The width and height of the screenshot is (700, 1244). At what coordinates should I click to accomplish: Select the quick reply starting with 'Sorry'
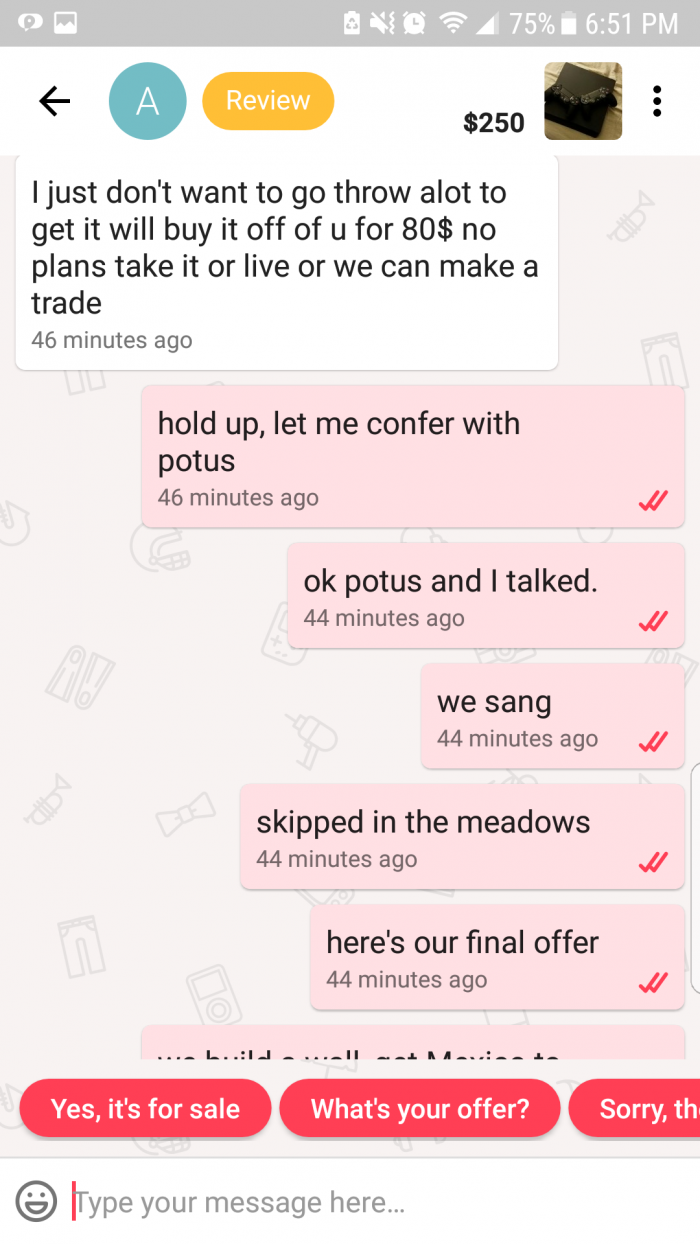click(635, 1108)
